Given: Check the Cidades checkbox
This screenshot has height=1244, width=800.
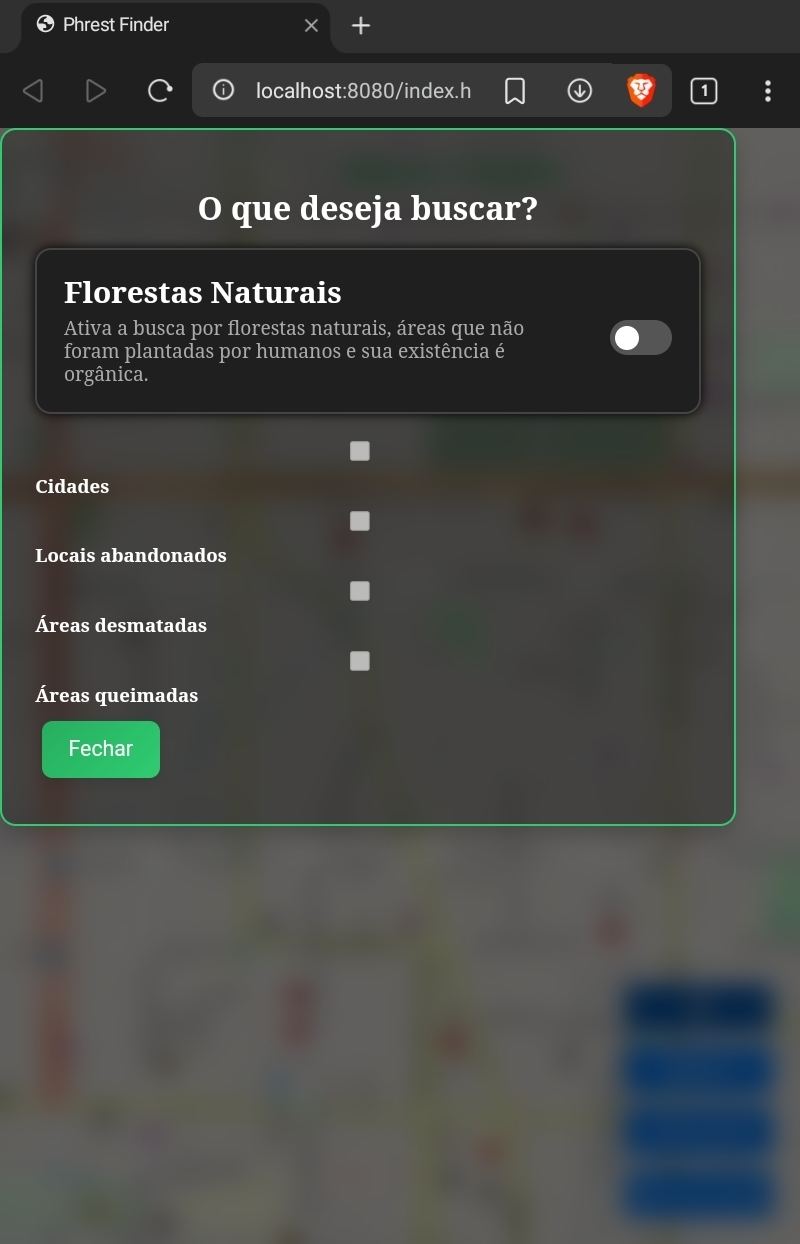Looking at the screenshot, I should pyautogui.click(x=360, y=451).
